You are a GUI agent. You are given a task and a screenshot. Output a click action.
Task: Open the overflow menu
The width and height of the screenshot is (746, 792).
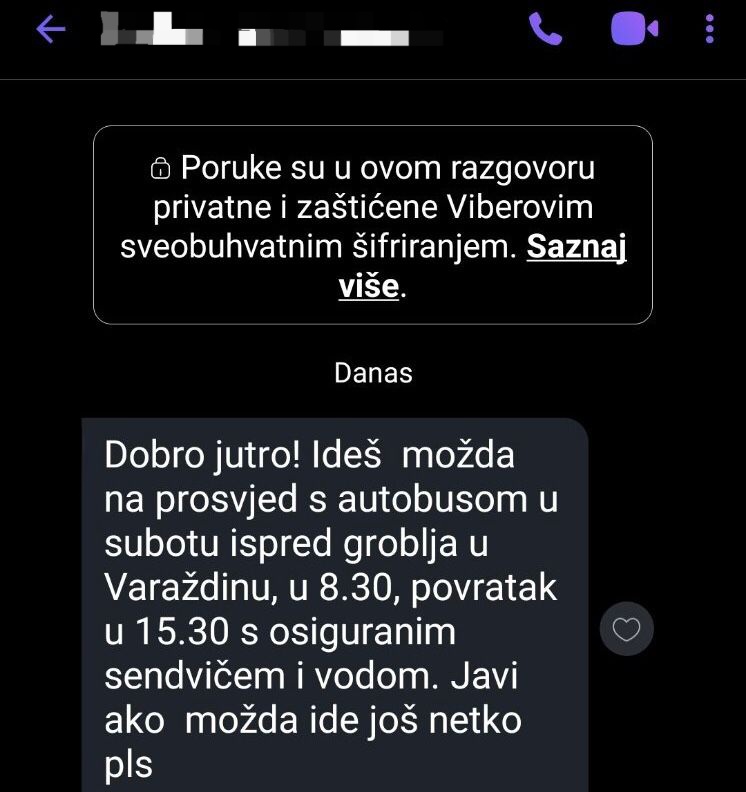point(710,30)
